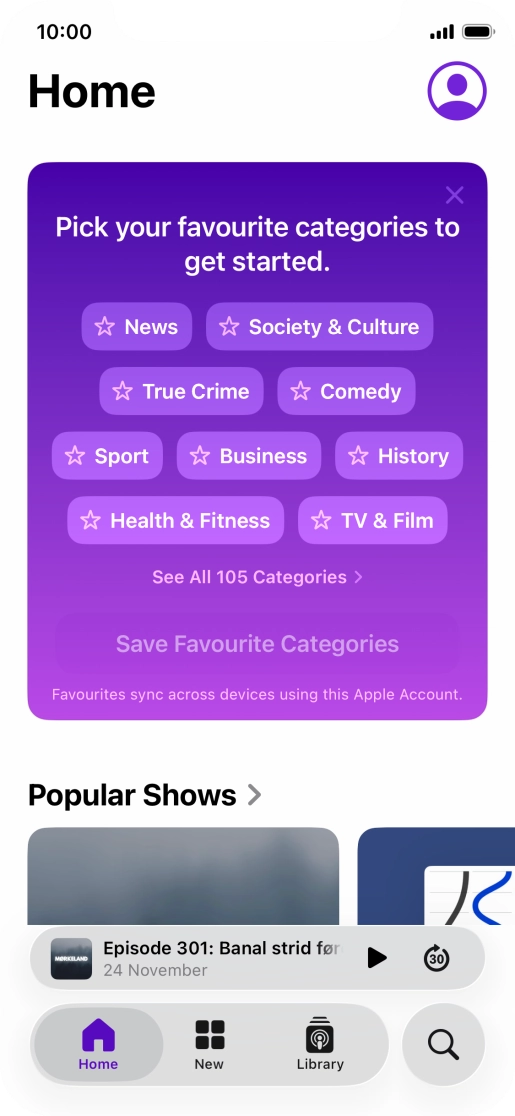Open the Popular Shows section
Image resolution: width=515 pixels, height=1116 pixels.
tap(144, 795)
